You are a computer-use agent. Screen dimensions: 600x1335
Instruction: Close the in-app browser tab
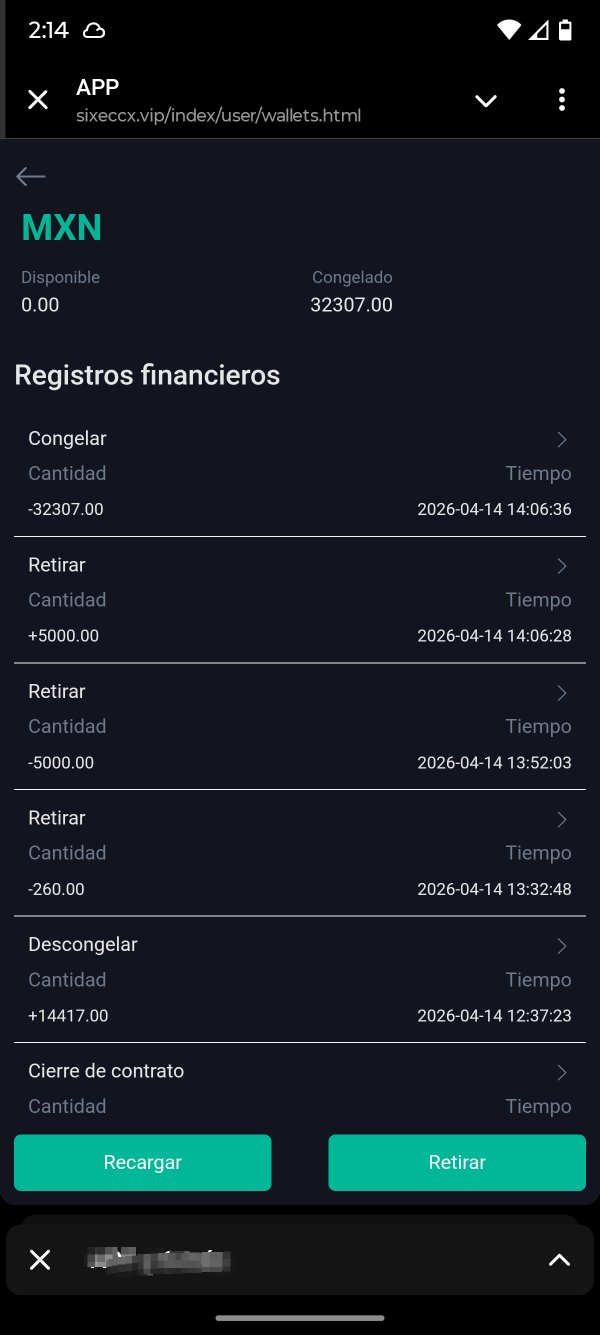(38, 100)
